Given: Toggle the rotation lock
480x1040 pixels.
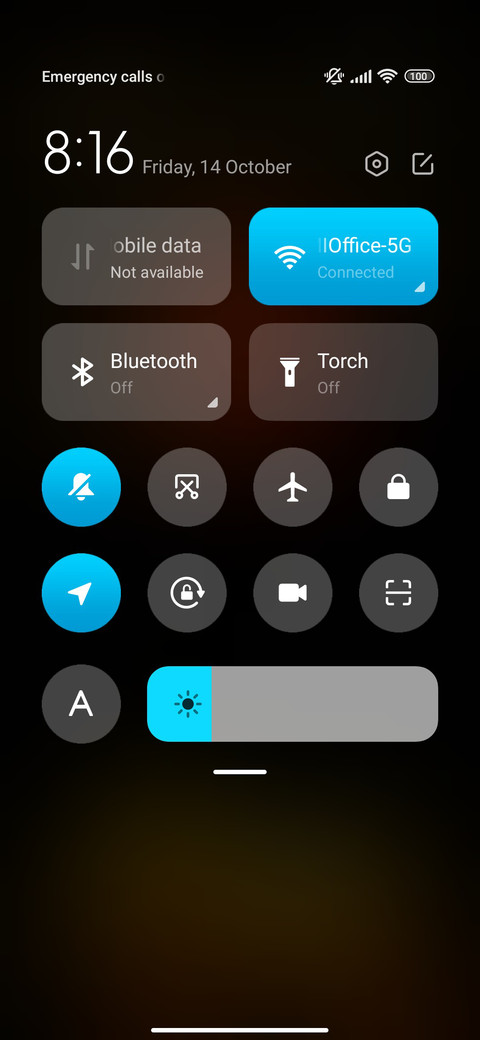Looking at the screenshot, I should click(187, 593).
